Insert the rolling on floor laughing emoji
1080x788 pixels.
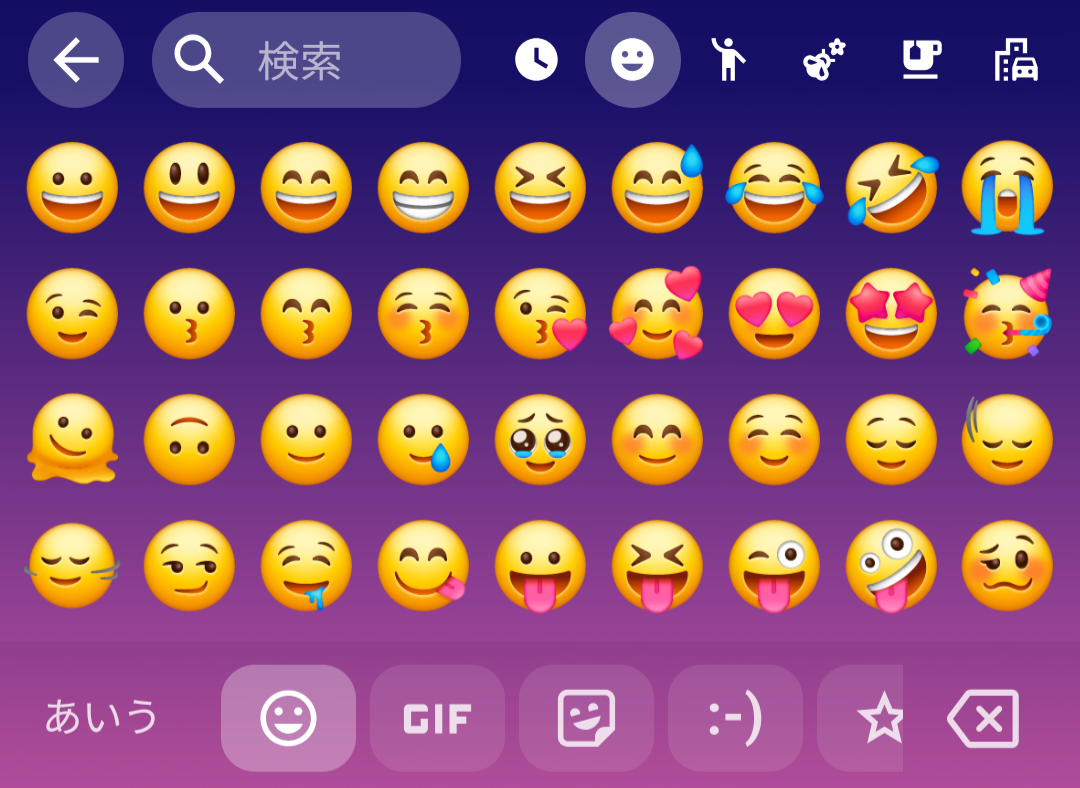pos(891,188)
